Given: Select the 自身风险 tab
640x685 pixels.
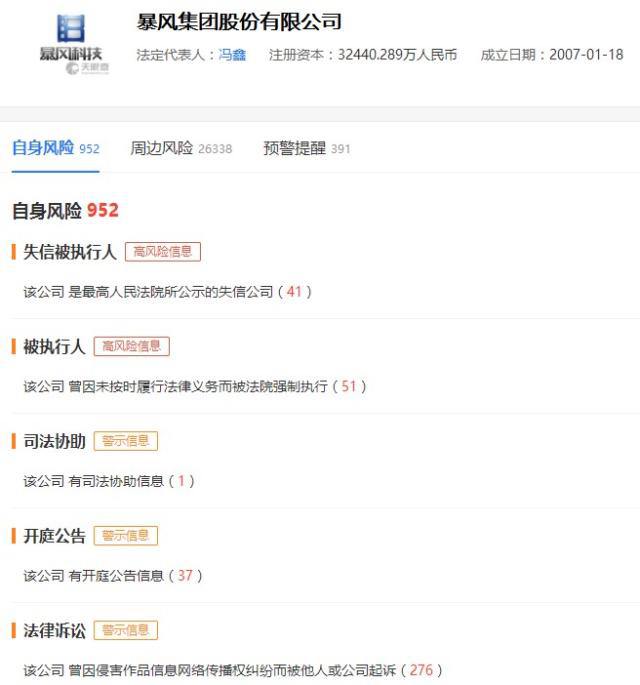Looking at the screenshot, I should (55, 148).
